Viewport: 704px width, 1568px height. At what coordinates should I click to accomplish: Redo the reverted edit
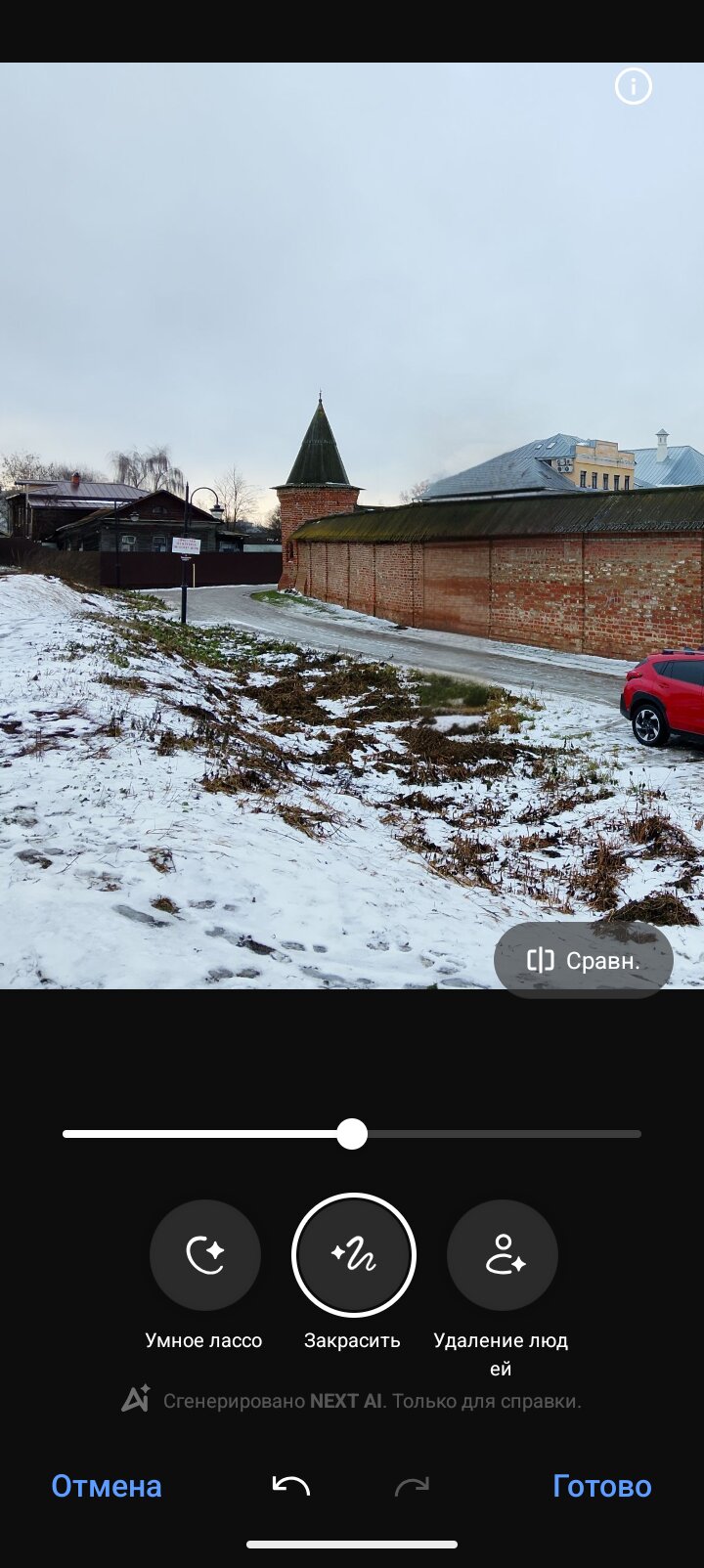412,1486
